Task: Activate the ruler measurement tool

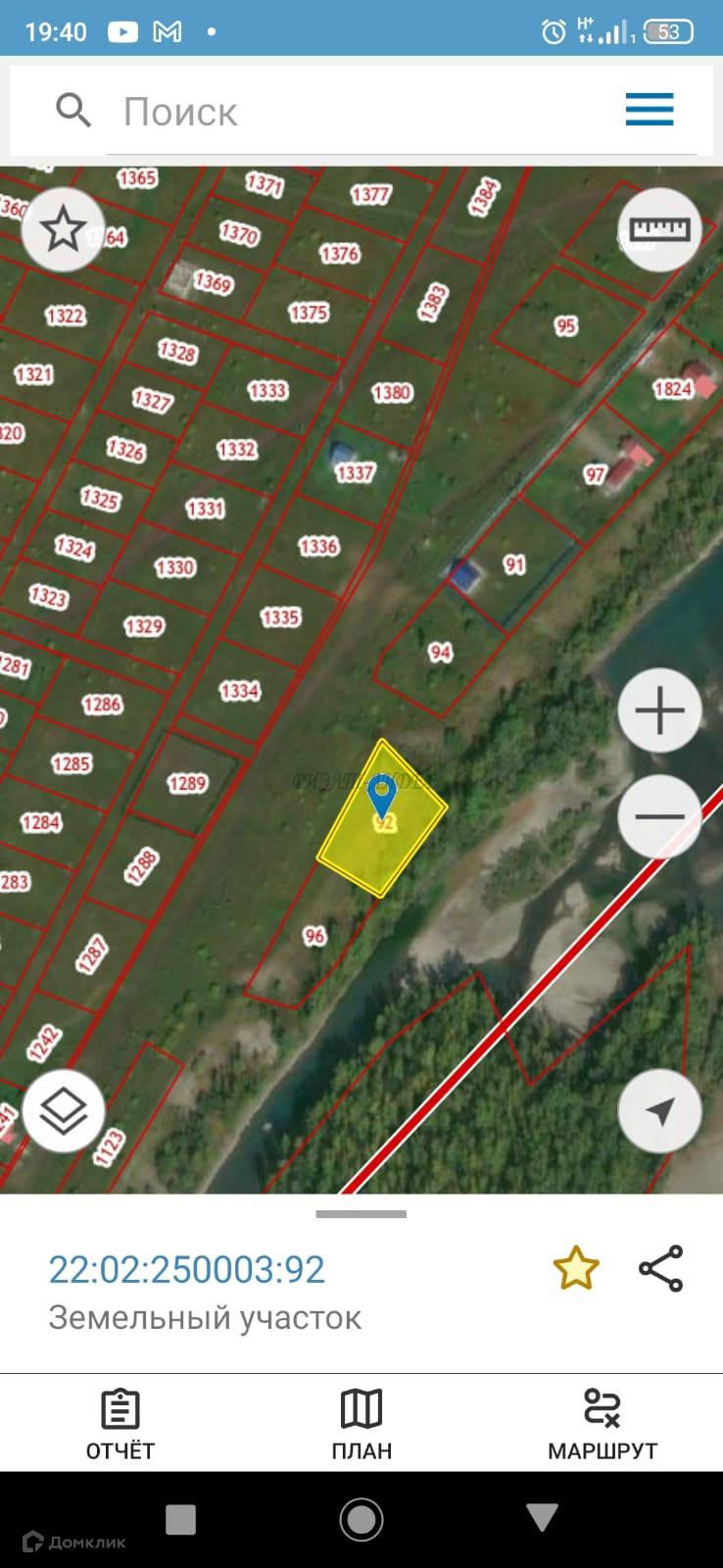Action: (x=659, y=229)
